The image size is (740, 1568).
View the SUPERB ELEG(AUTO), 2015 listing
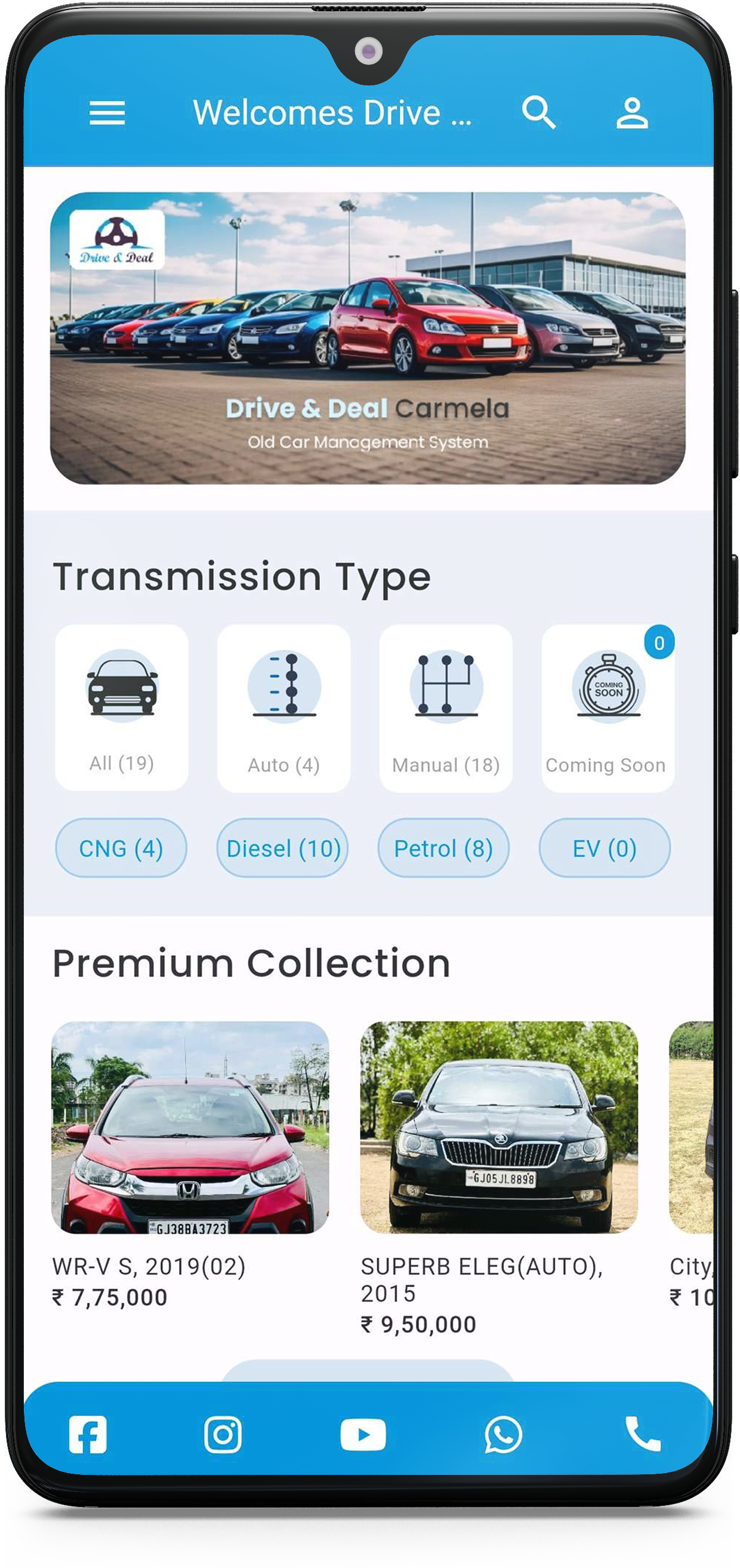tap(499, 1128)
